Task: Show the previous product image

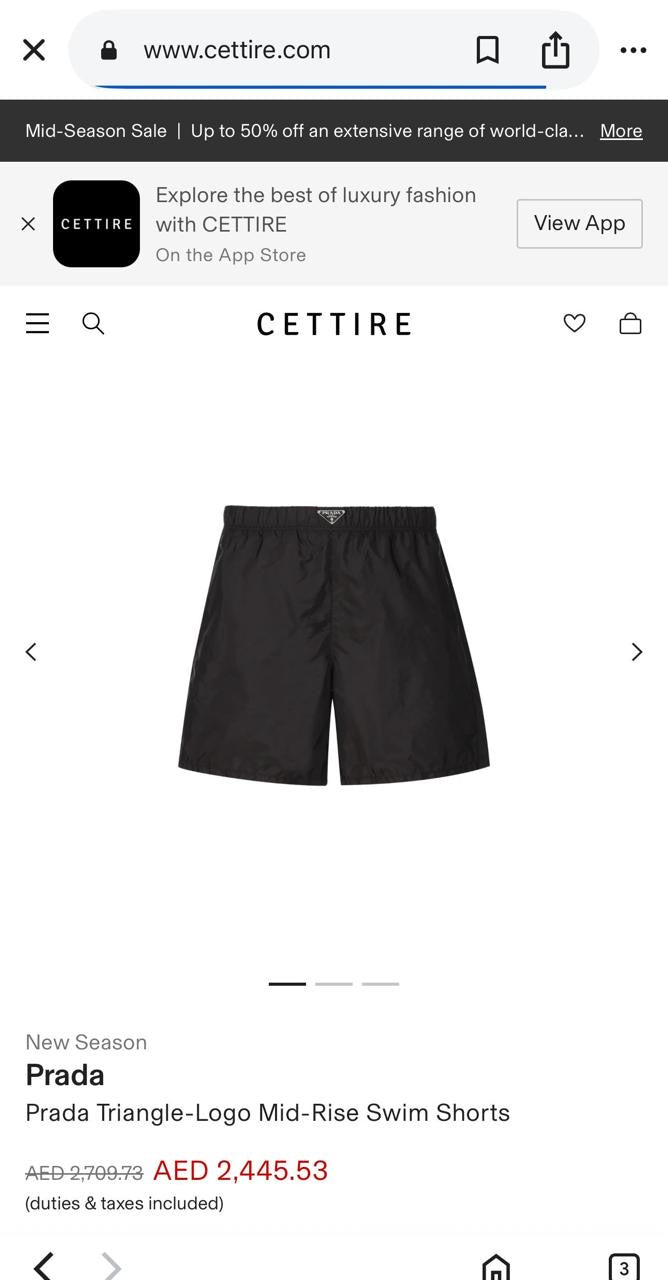Action: (31, 652)
